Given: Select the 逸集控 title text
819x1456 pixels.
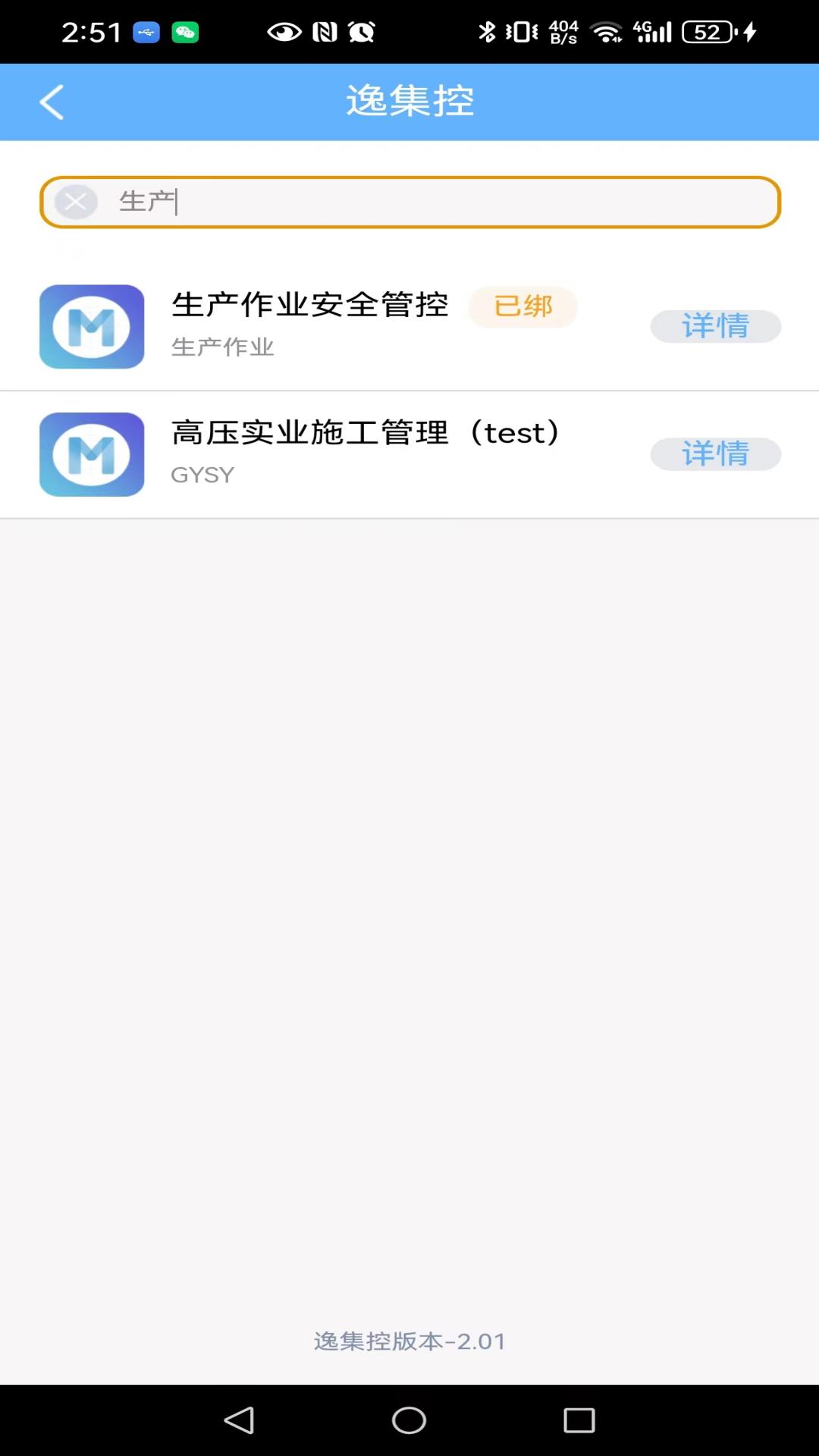Looking at the screenshot, I should [409, 102].
